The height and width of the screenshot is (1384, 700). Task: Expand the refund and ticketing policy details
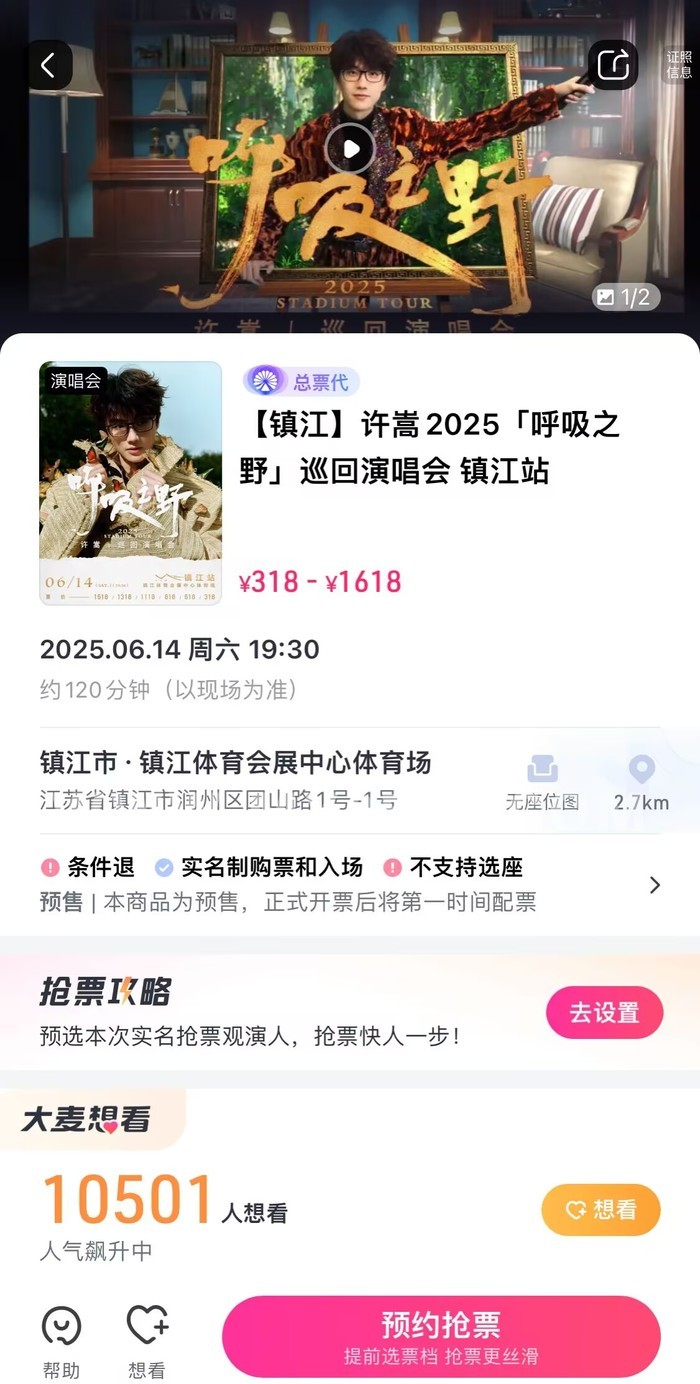pos(654,885)
